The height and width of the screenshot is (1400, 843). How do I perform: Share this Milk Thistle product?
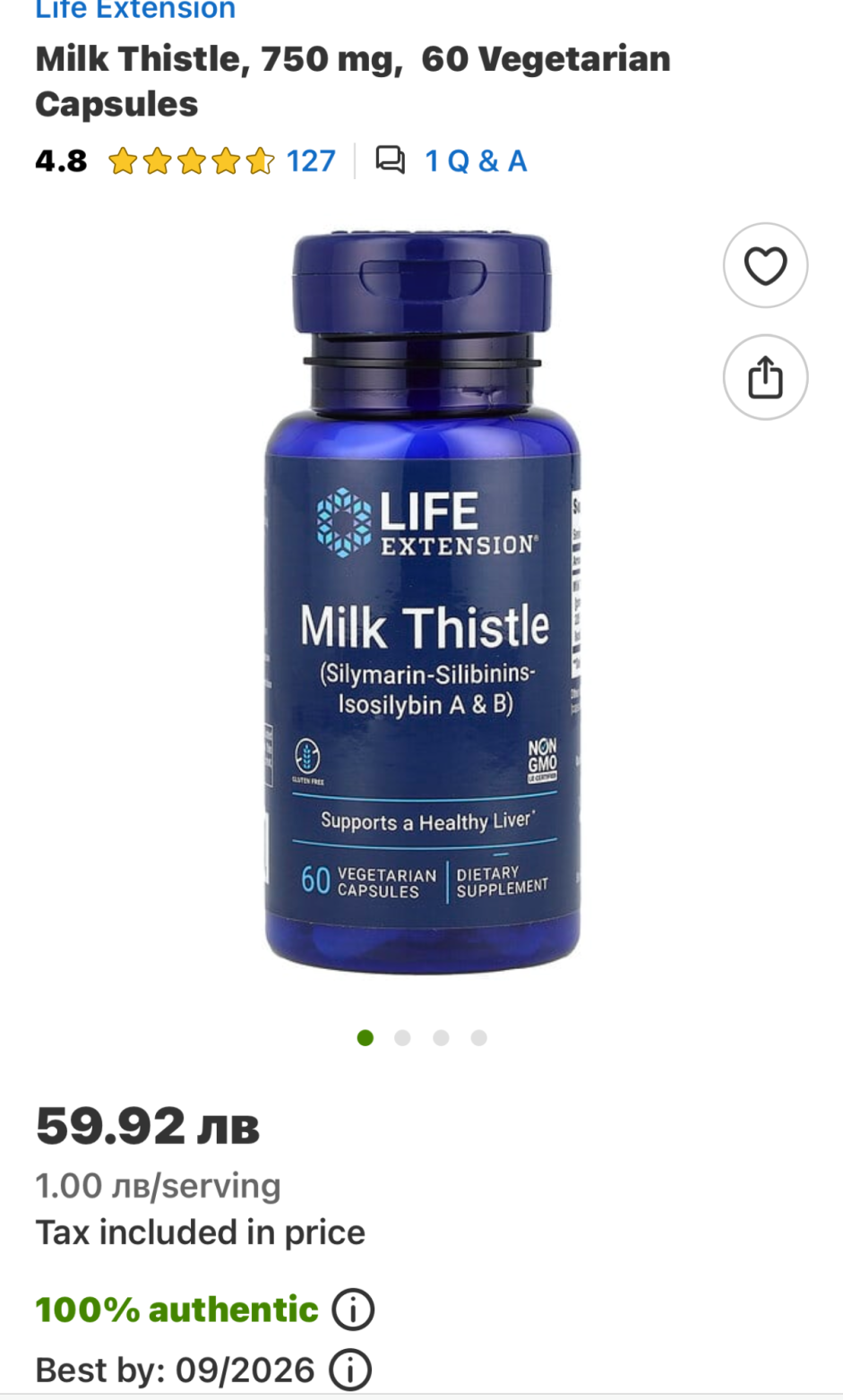click(x=765, y=377)
